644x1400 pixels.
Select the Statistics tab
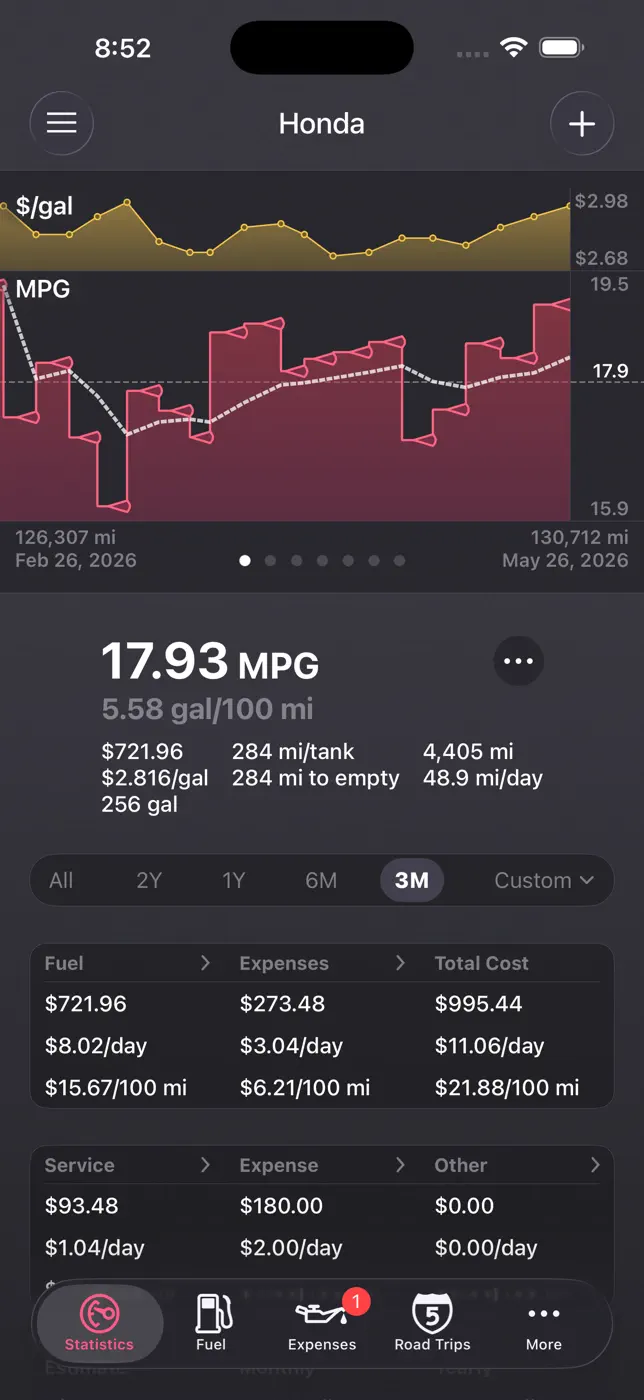99,1323
